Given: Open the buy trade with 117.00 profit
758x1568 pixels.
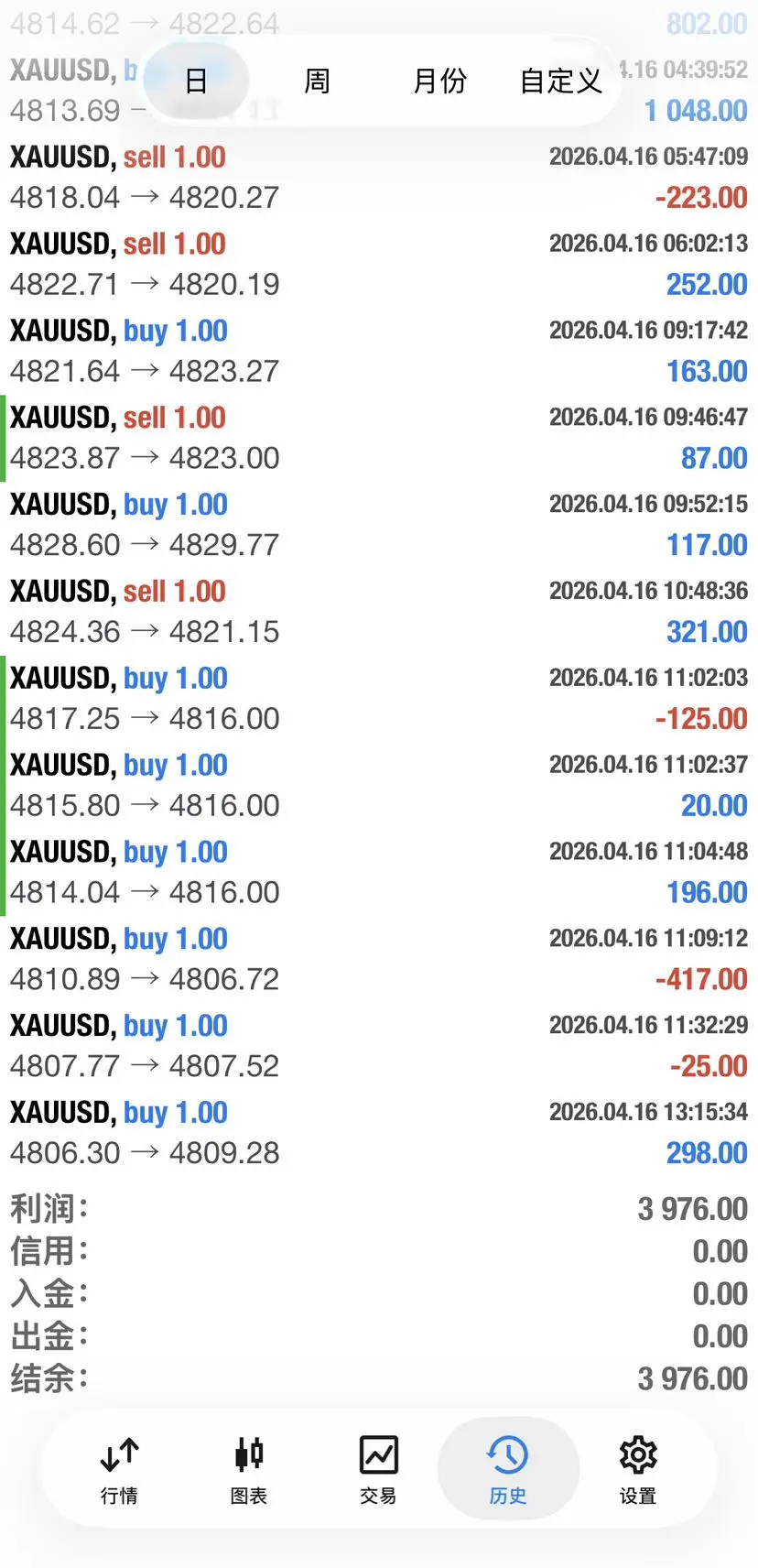Looking at the screenshot, I should 379,525.
